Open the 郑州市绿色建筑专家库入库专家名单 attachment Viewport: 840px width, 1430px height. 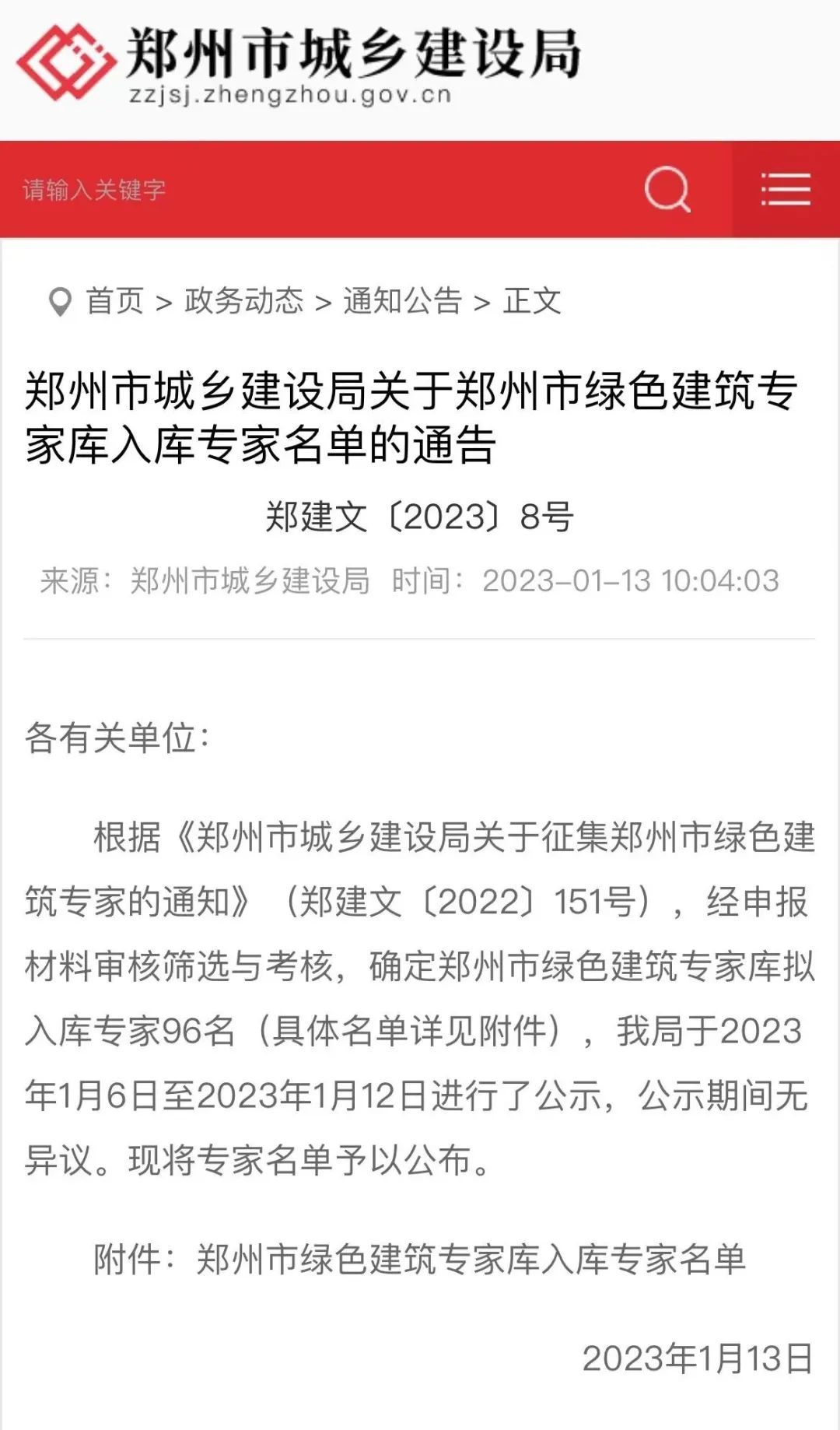pos(471,1259)
